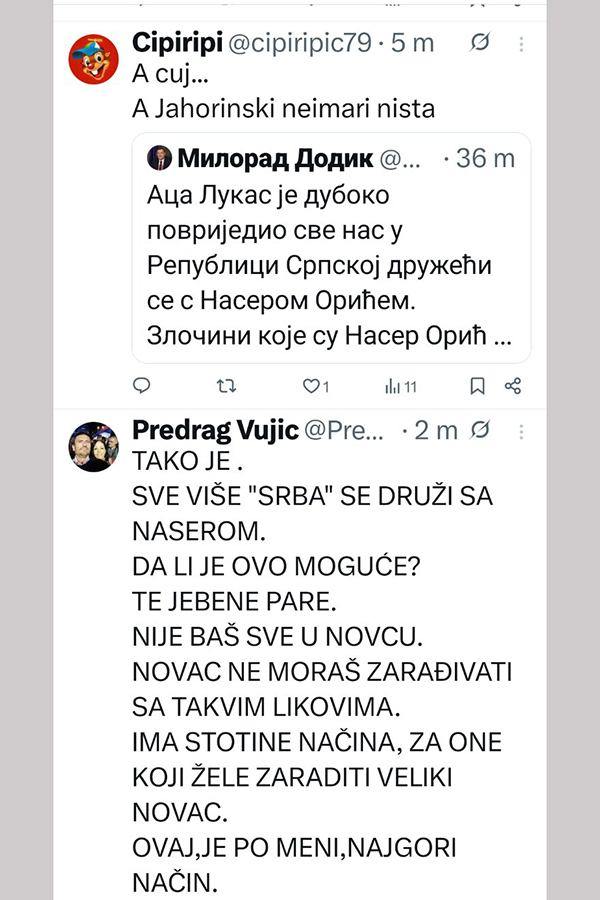Open Predrag Vujic's profile picture

click(94, 447)
